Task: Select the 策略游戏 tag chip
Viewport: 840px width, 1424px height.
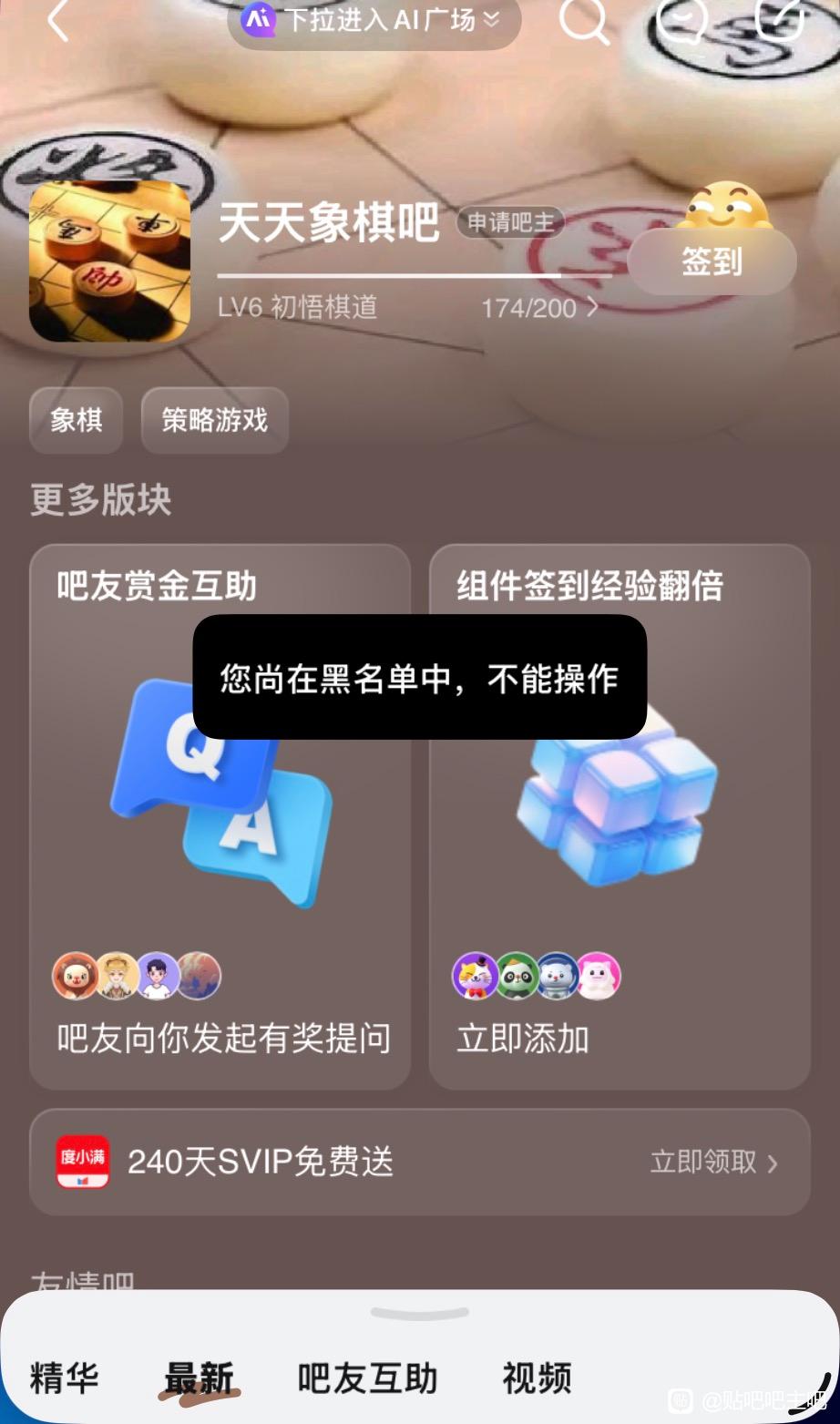Action: click(215, 420)
